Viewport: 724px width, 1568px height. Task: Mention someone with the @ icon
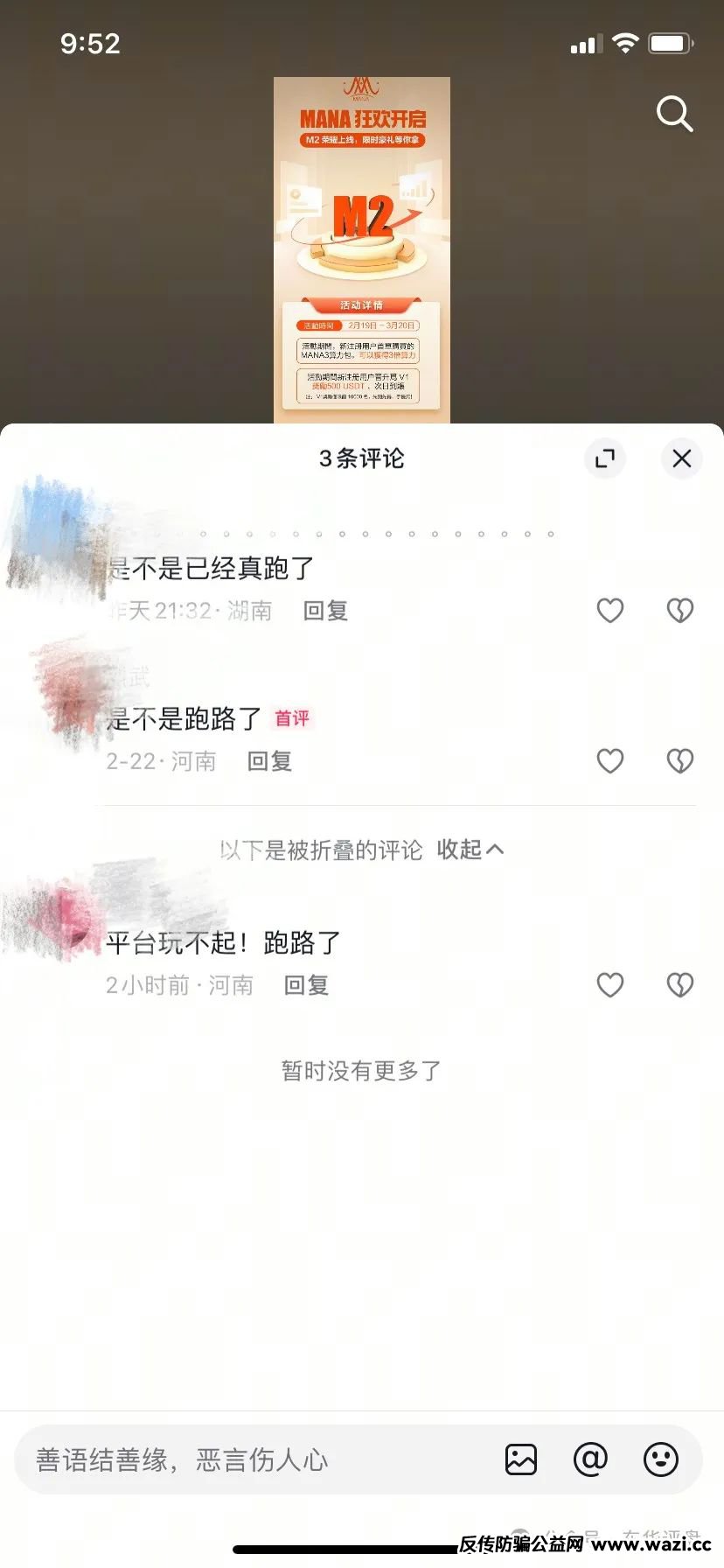click(x=590, y=1459)
